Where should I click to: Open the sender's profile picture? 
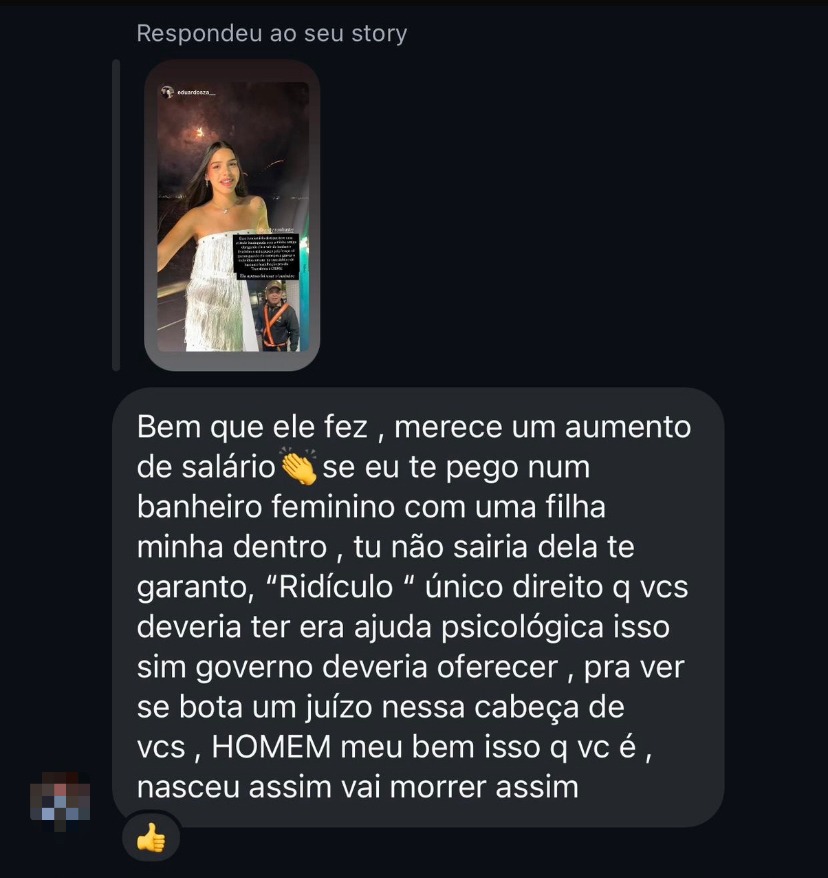tap(60, 796)
